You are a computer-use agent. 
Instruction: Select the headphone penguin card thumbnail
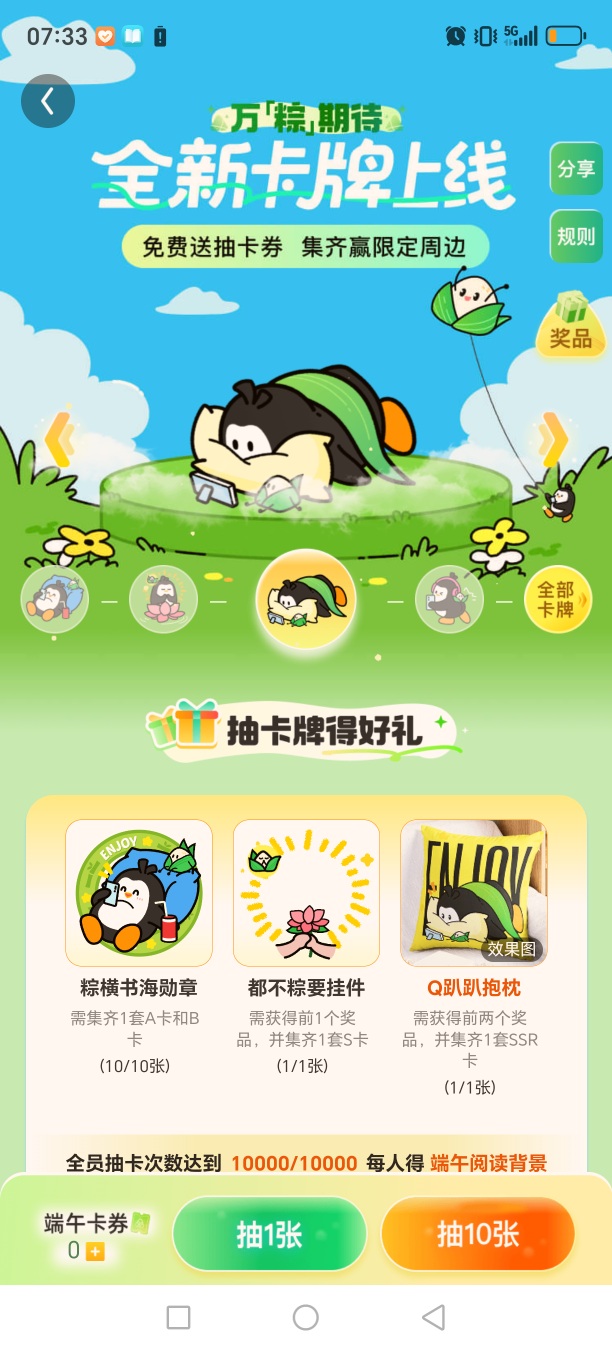click(449, 599)
